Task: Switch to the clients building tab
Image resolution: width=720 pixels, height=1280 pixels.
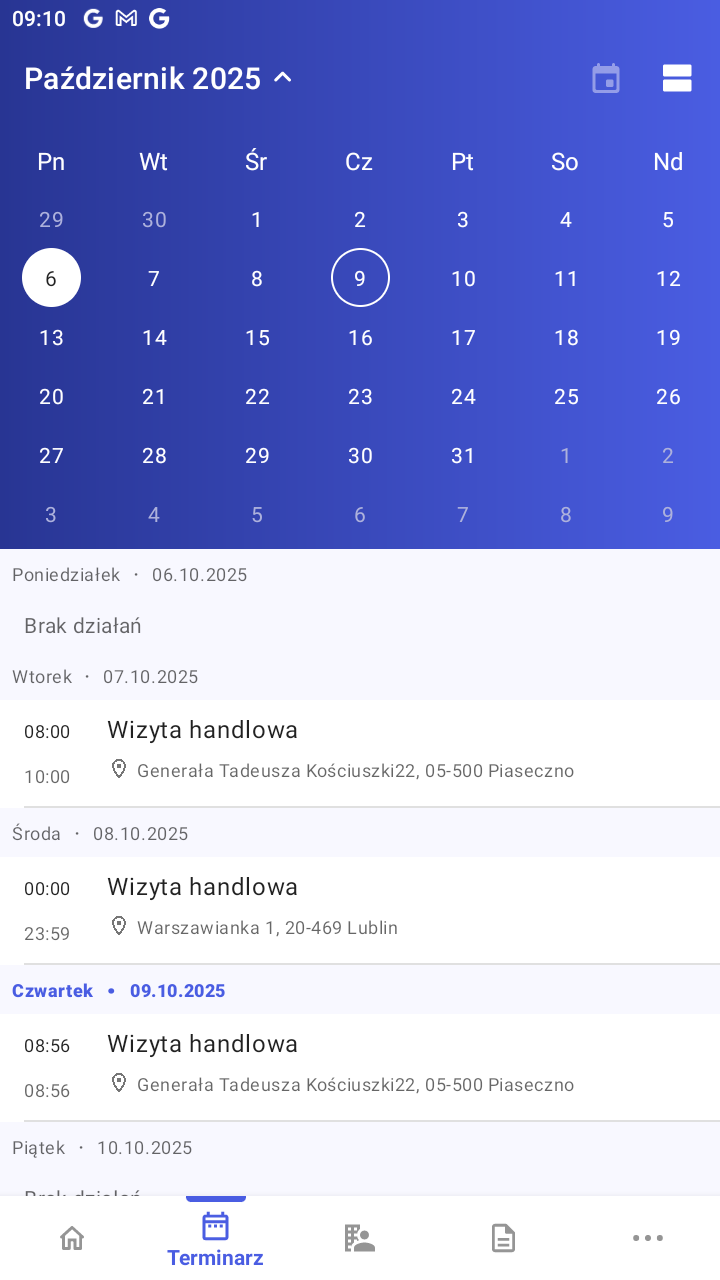Action: coord(359,1239)
